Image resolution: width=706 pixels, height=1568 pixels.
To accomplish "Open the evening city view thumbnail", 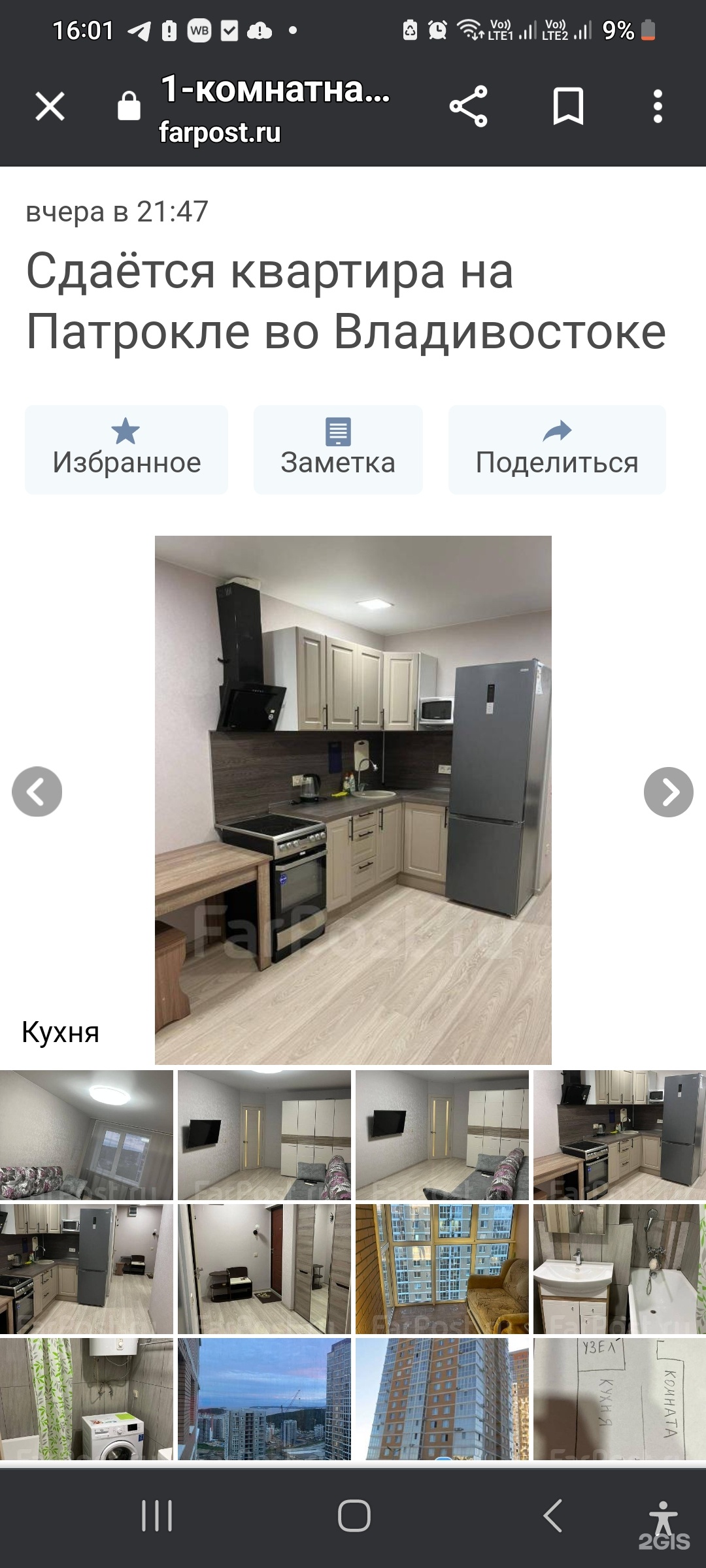I will click(x=264, y=1398).
